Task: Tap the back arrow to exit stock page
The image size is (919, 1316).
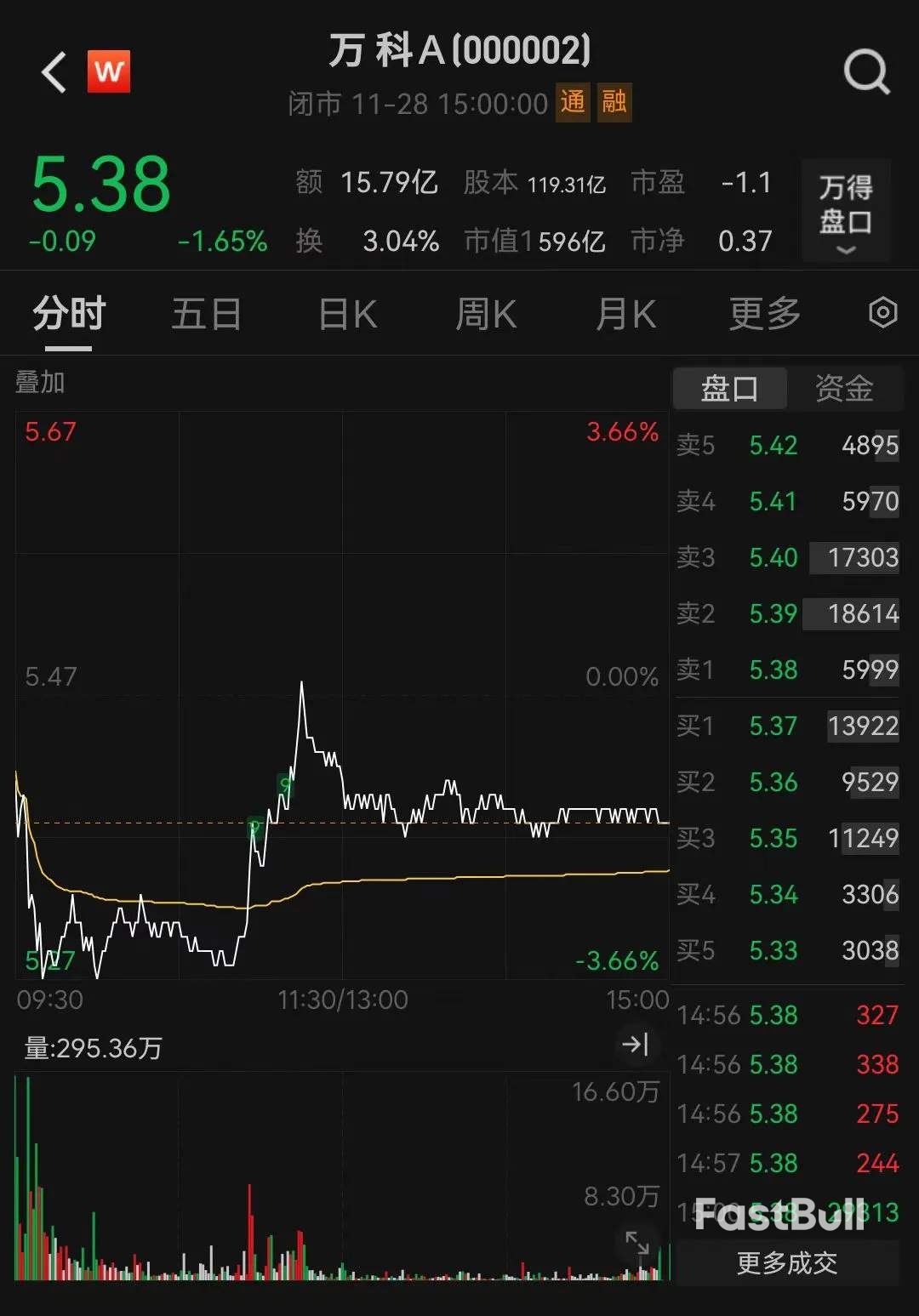Action: click(x=53, y=71)
